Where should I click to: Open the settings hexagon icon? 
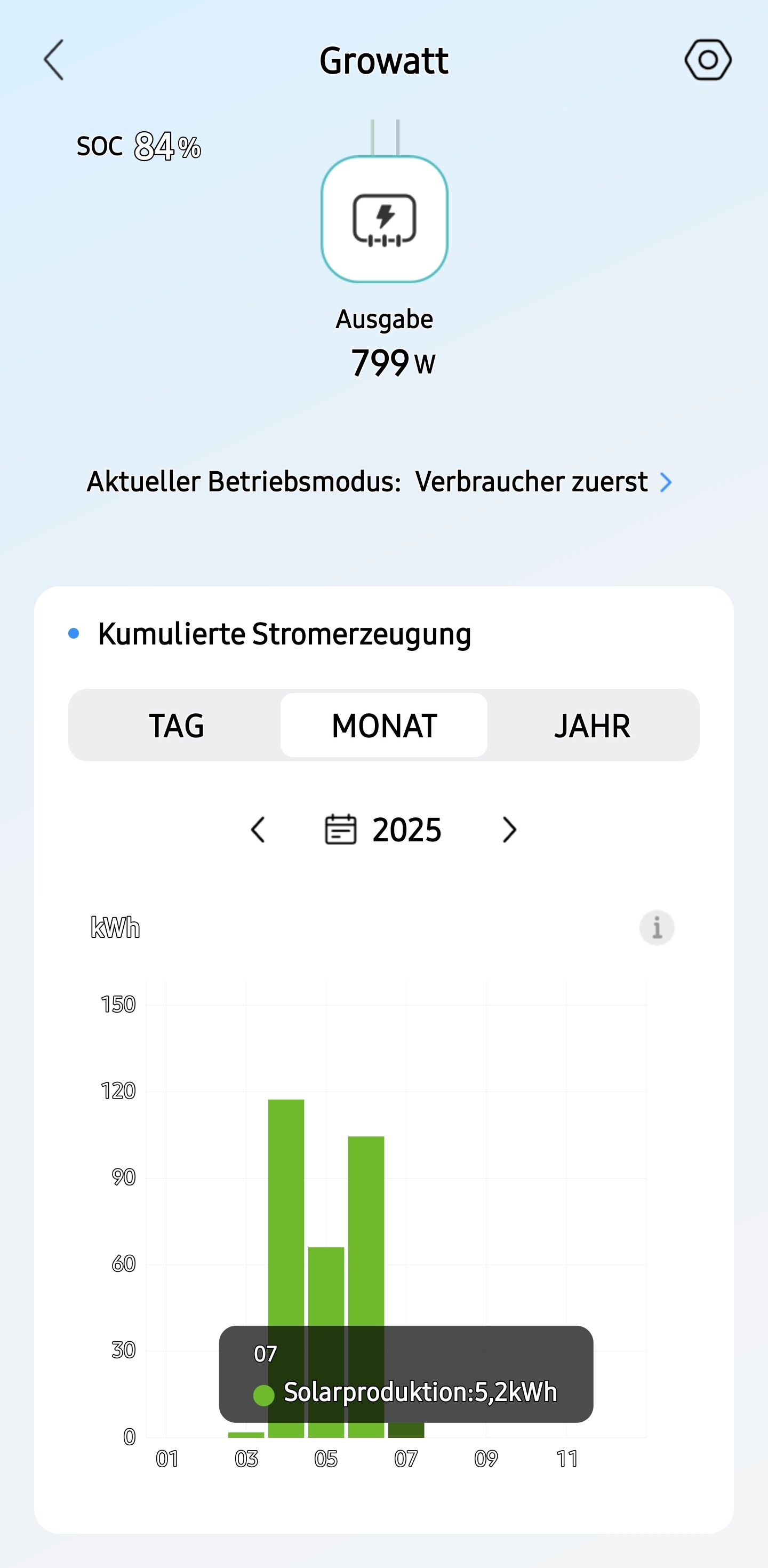point(708,60)
